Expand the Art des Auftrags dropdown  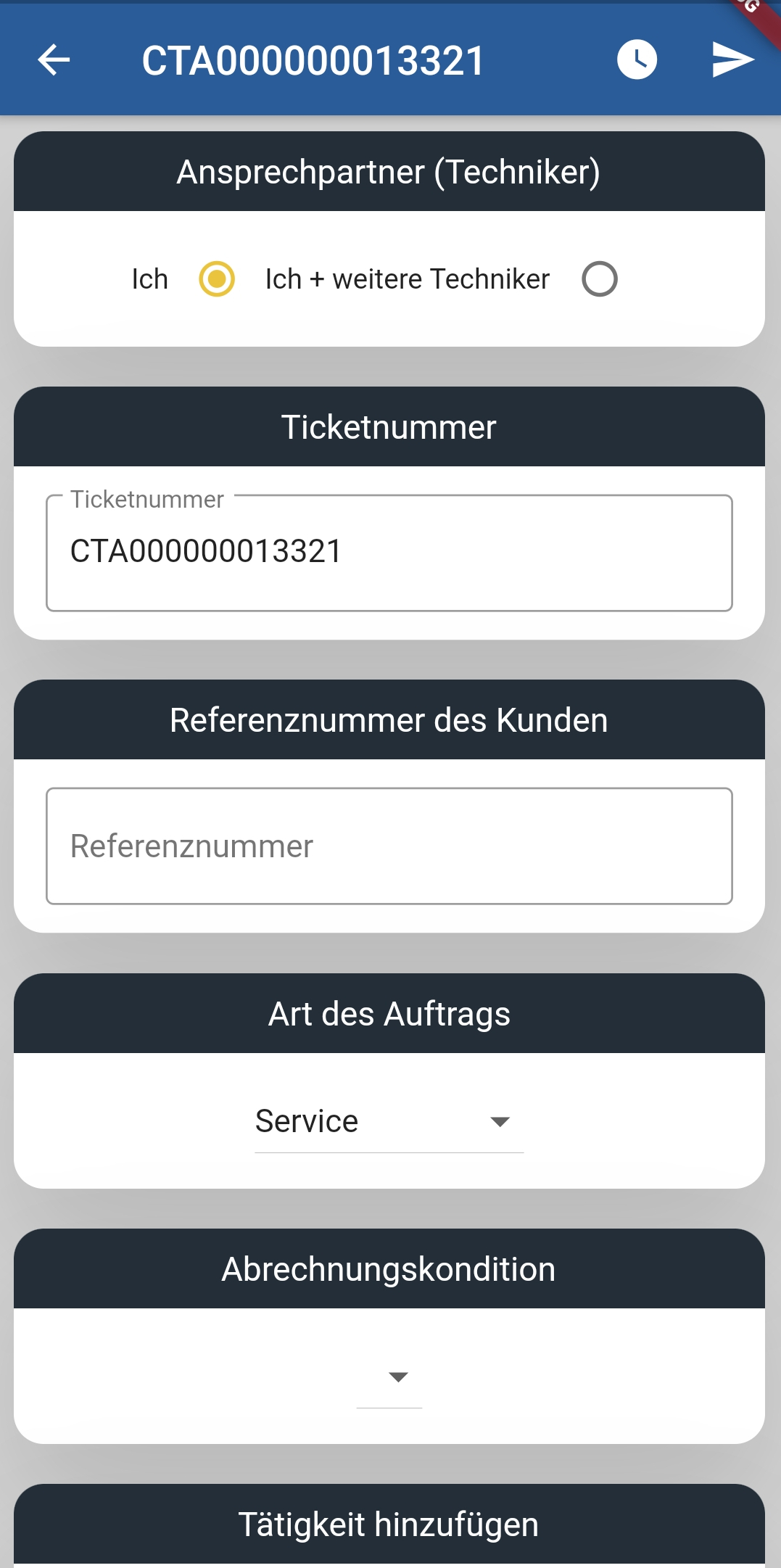[389, 1122]
